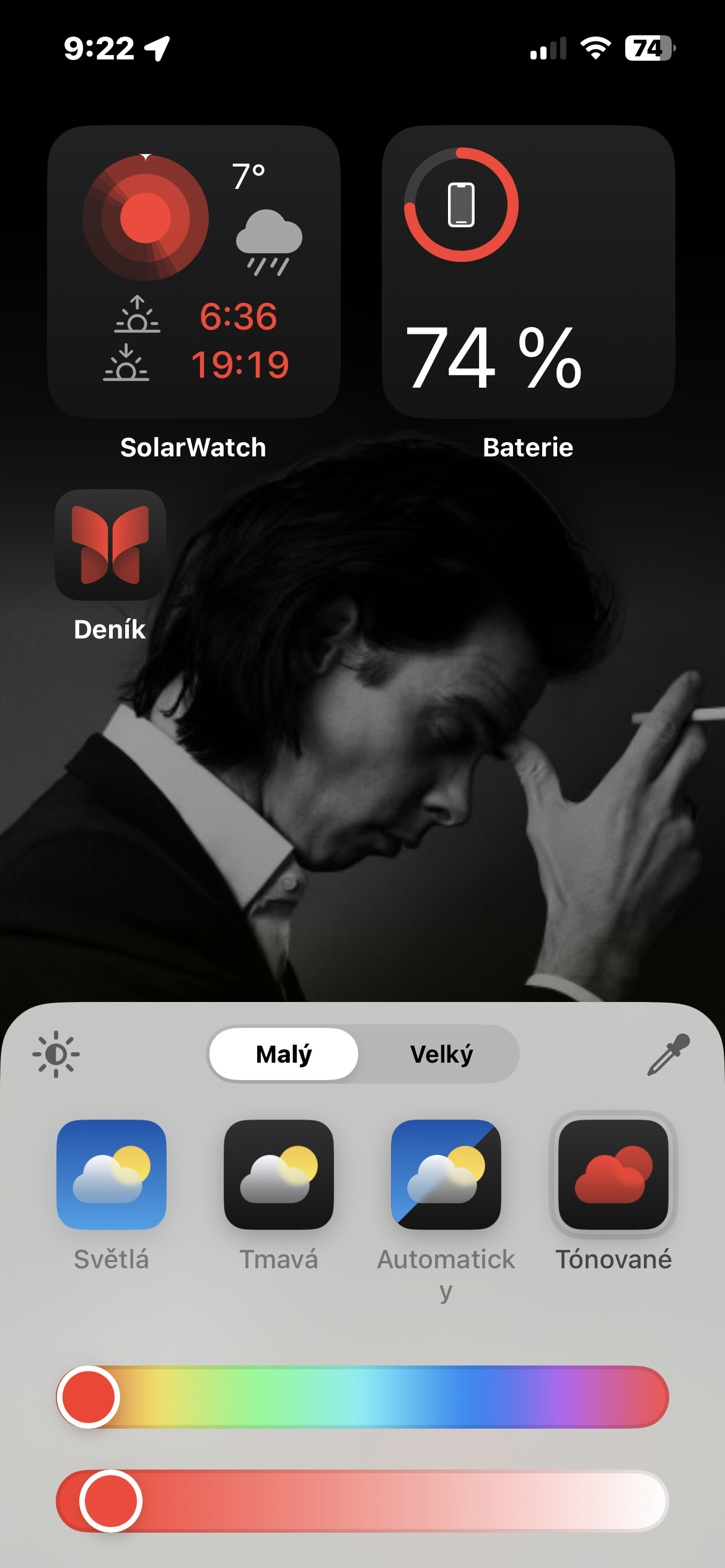Open the Deník app
The image size is (725, 1568).
tap(110, 545)
